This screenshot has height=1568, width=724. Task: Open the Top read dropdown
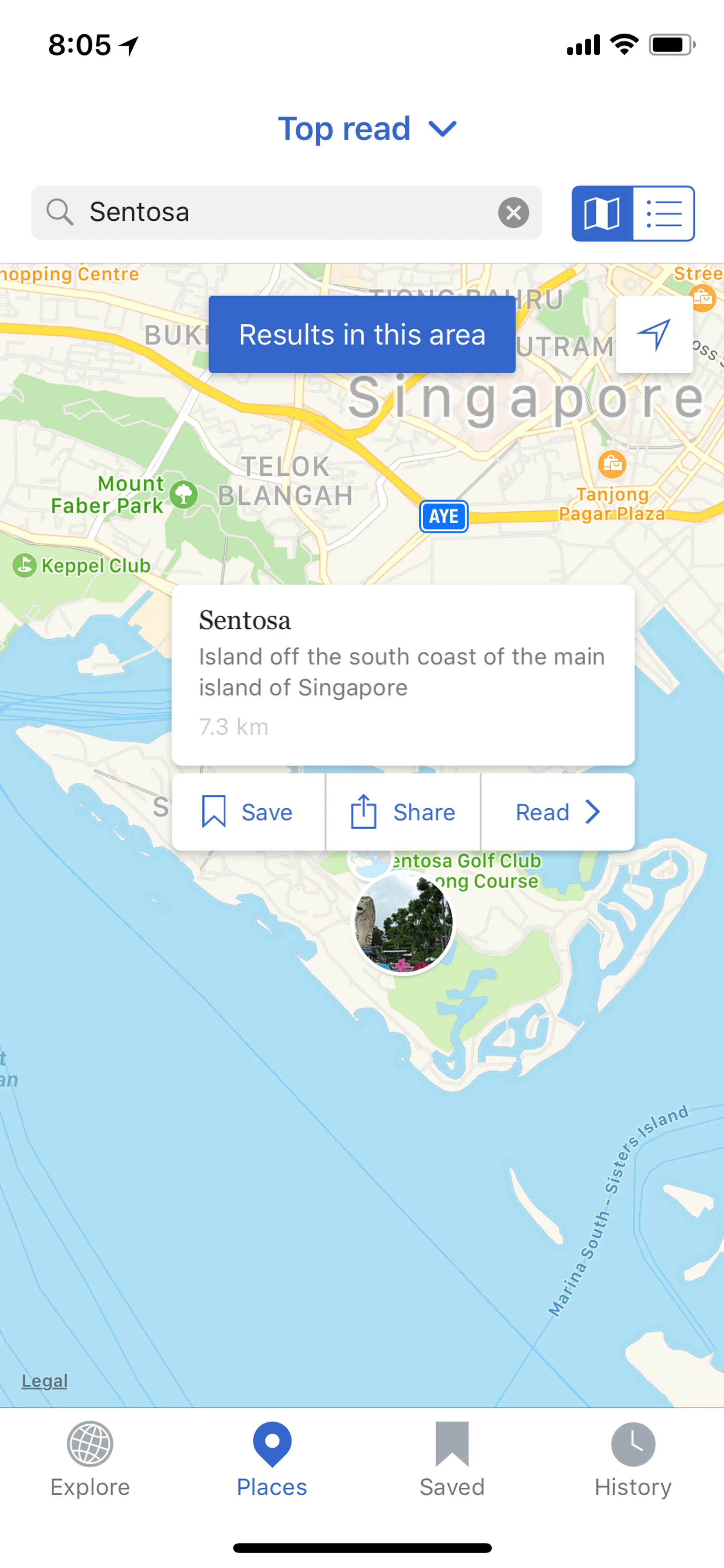point(367,129)
